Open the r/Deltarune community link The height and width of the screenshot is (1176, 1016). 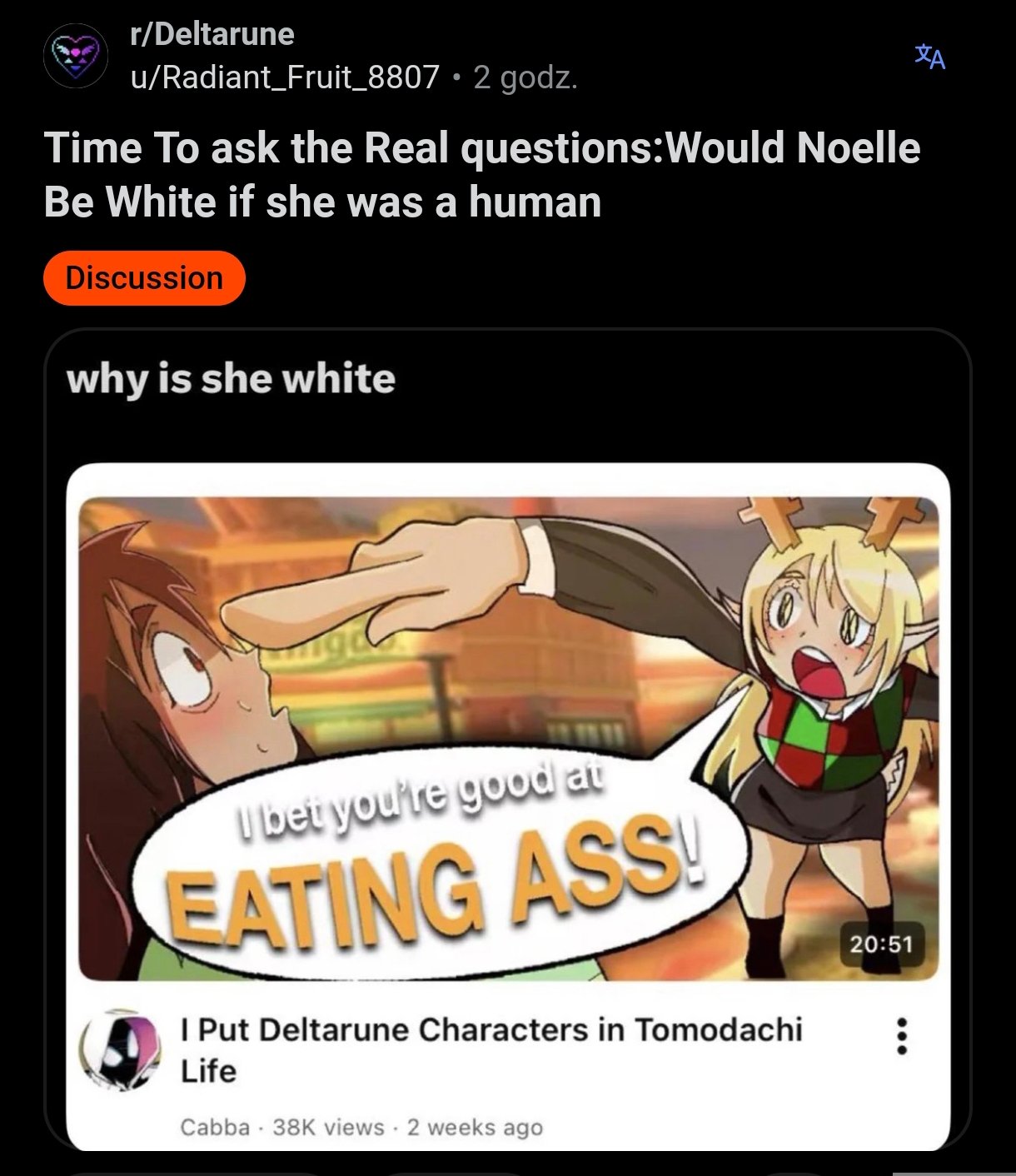pyautogui.click(x=212, y=34)
